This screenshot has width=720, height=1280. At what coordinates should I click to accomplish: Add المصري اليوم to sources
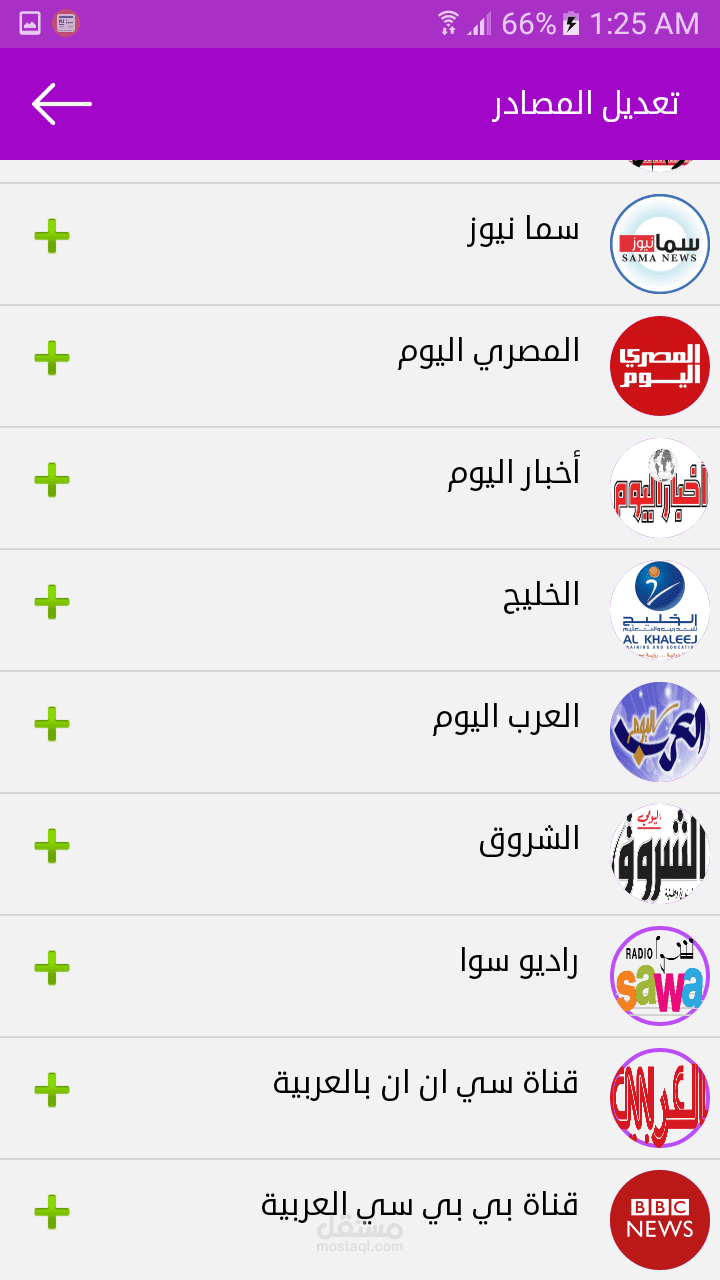(52, 358)
